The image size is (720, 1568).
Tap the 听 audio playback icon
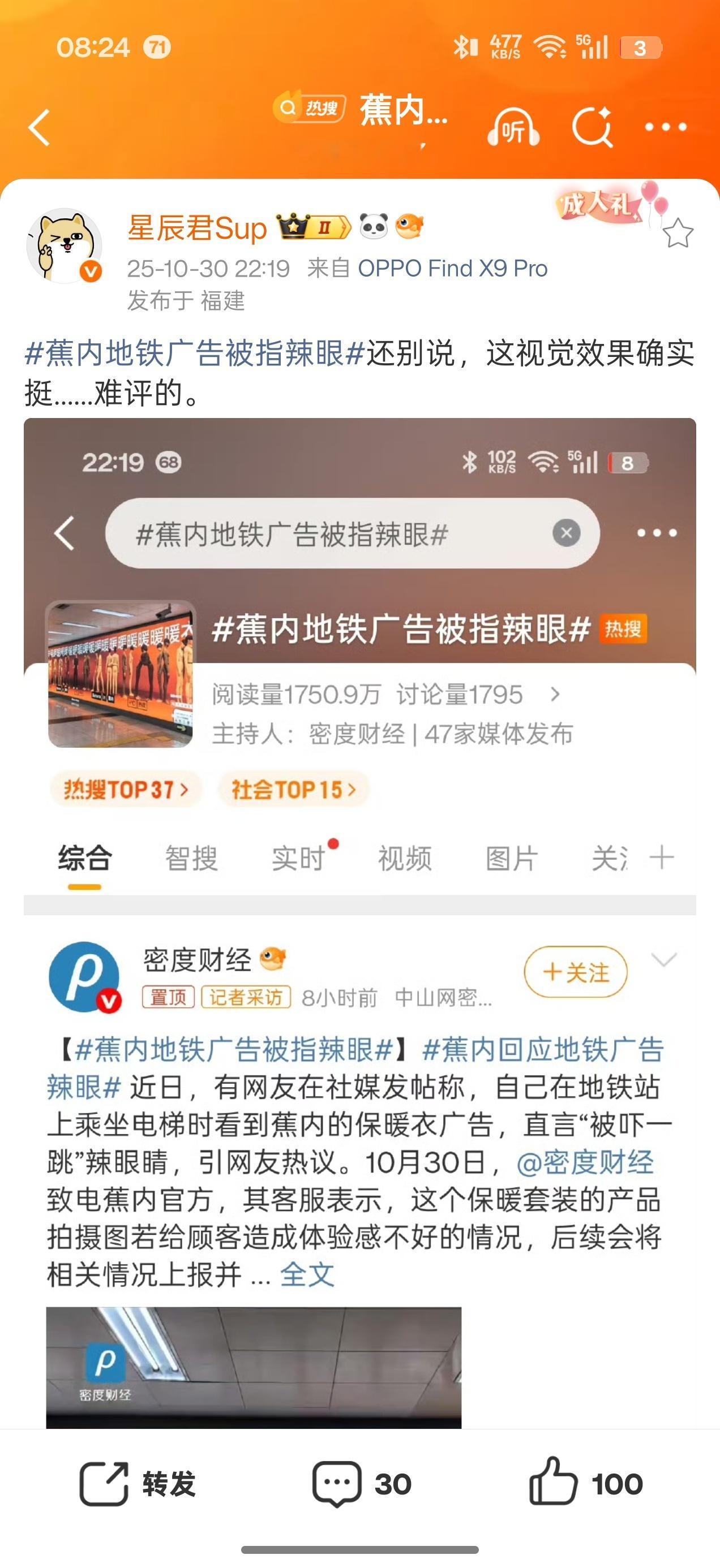click(x=515, y=127)
